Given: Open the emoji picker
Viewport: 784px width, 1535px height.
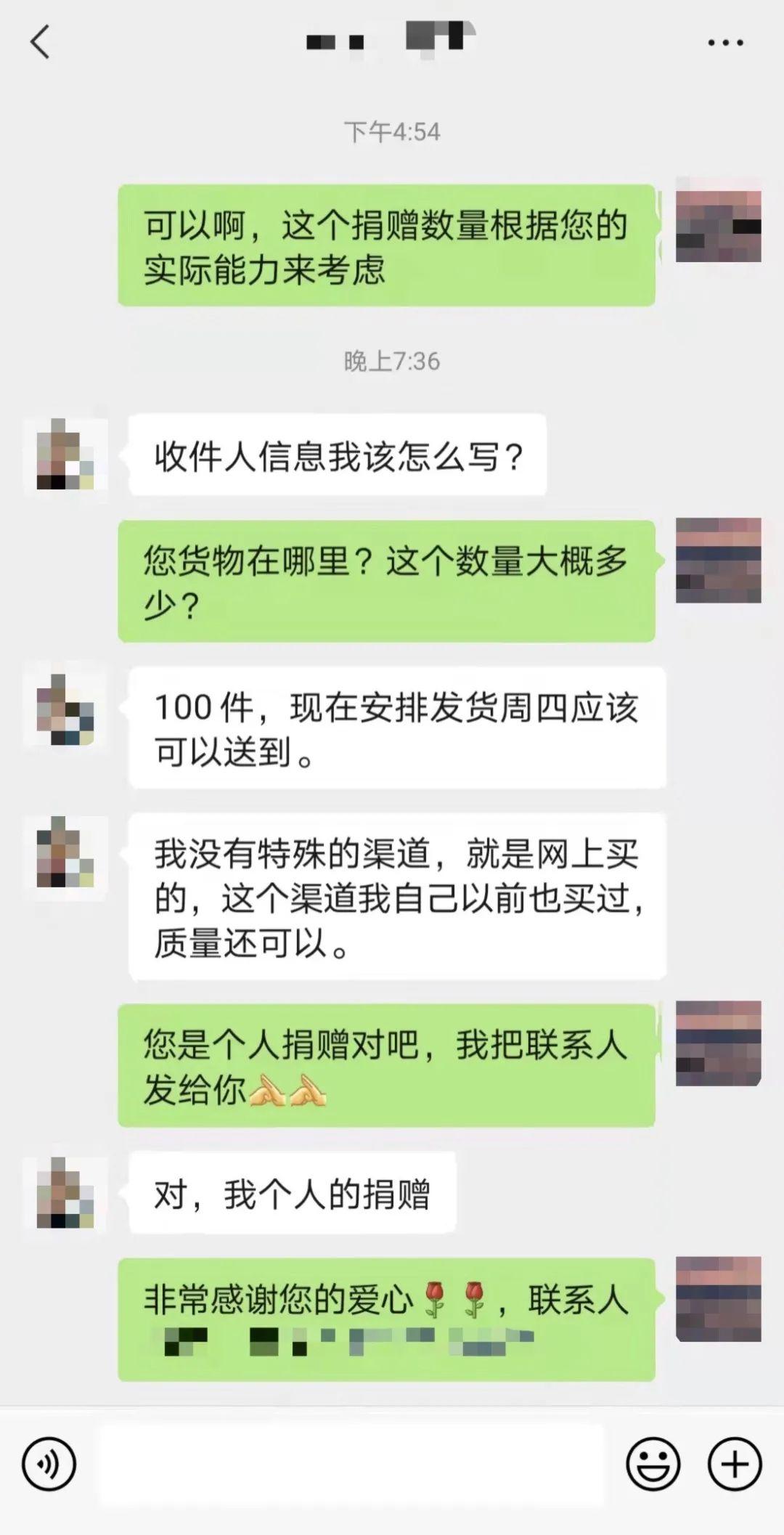Looking at the screenshot, I should pyautogui.click(x=653, y=1464).
